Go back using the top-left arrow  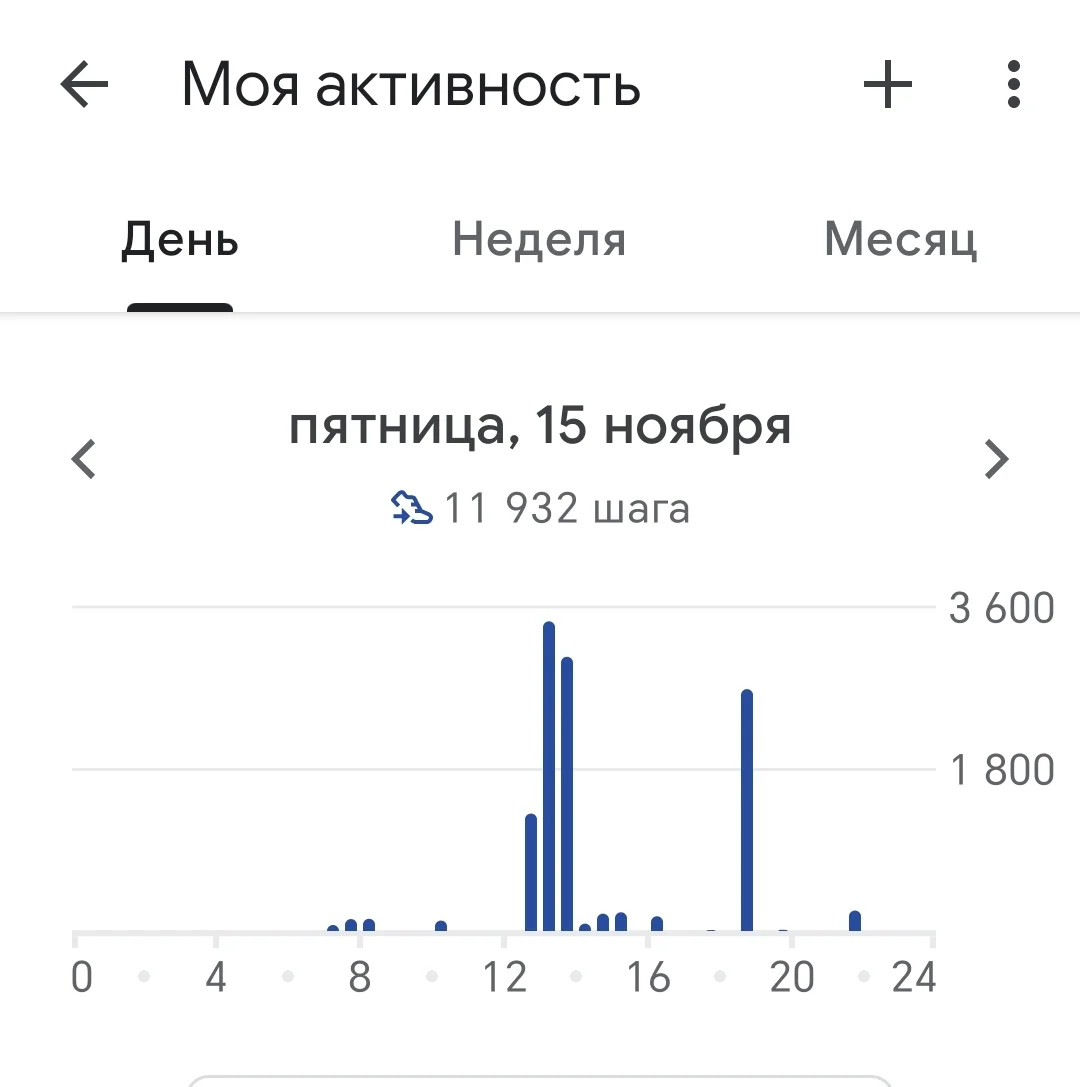point(84,84)
